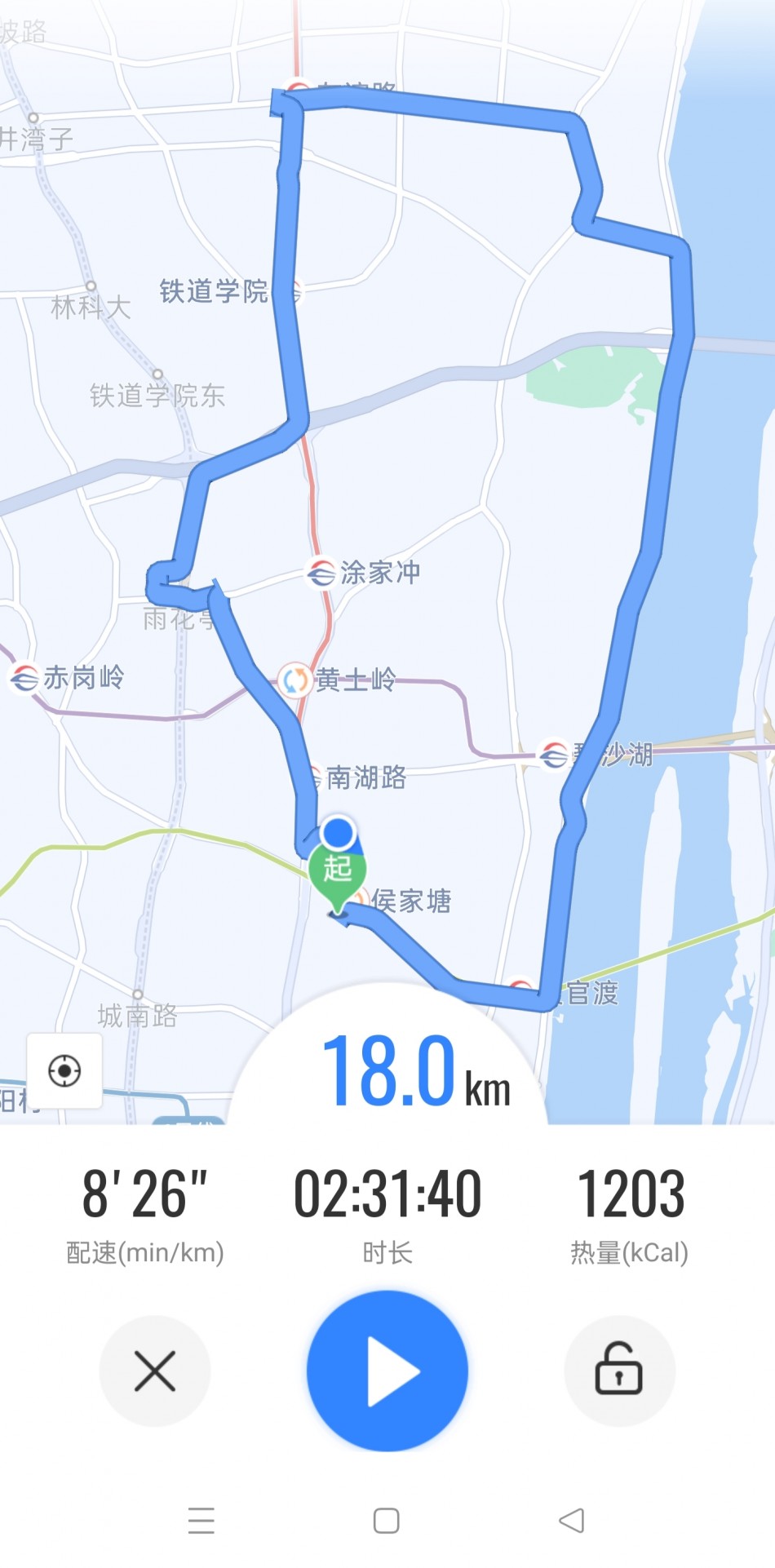This screenshot has width=775, height=1568.
Task: End the workout with the X button
Action: (155, 1371)
